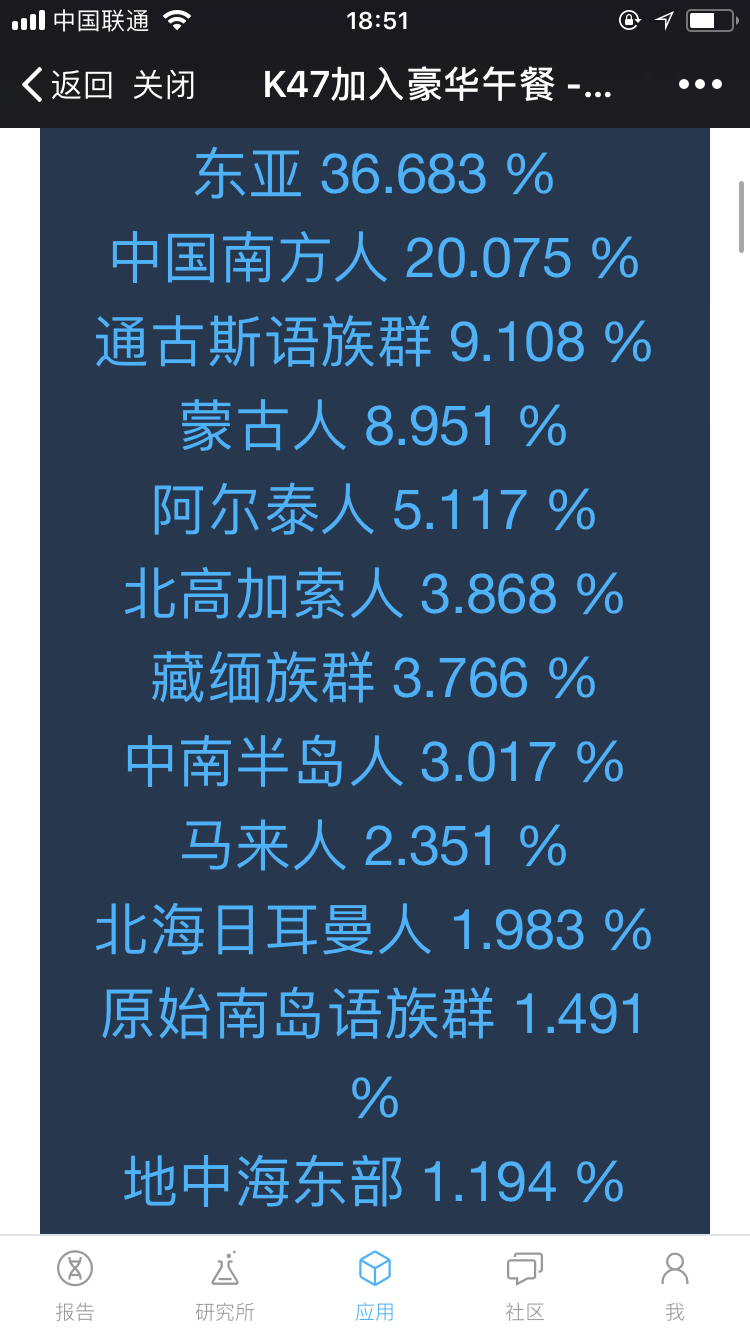Screen dimensions: 750x1334
Task: Switch to the 社区 tab
Action: (525, 1286)
